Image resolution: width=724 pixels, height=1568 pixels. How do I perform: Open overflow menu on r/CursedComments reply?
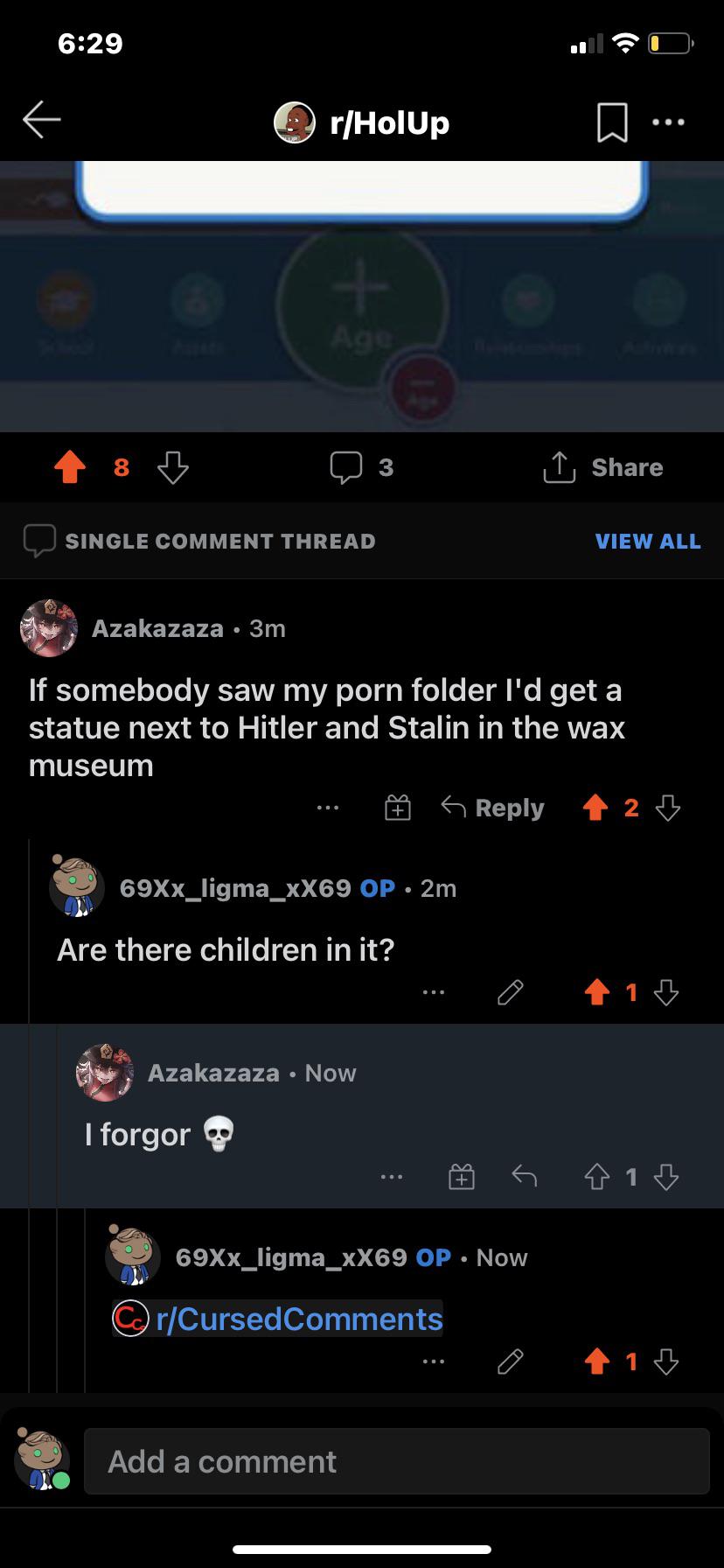tap(434, 1361)
